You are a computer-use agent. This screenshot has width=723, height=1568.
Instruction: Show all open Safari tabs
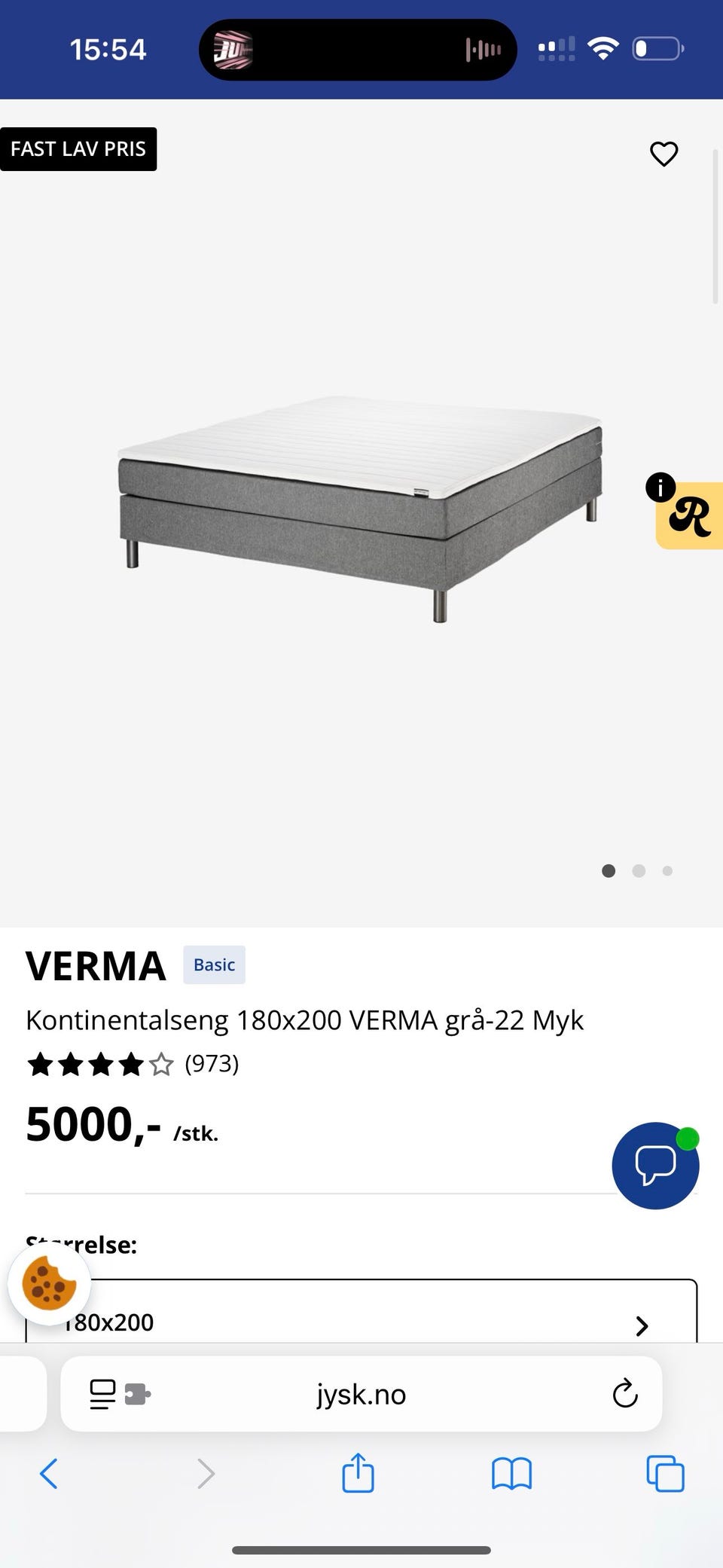[x=665, y=1473]
